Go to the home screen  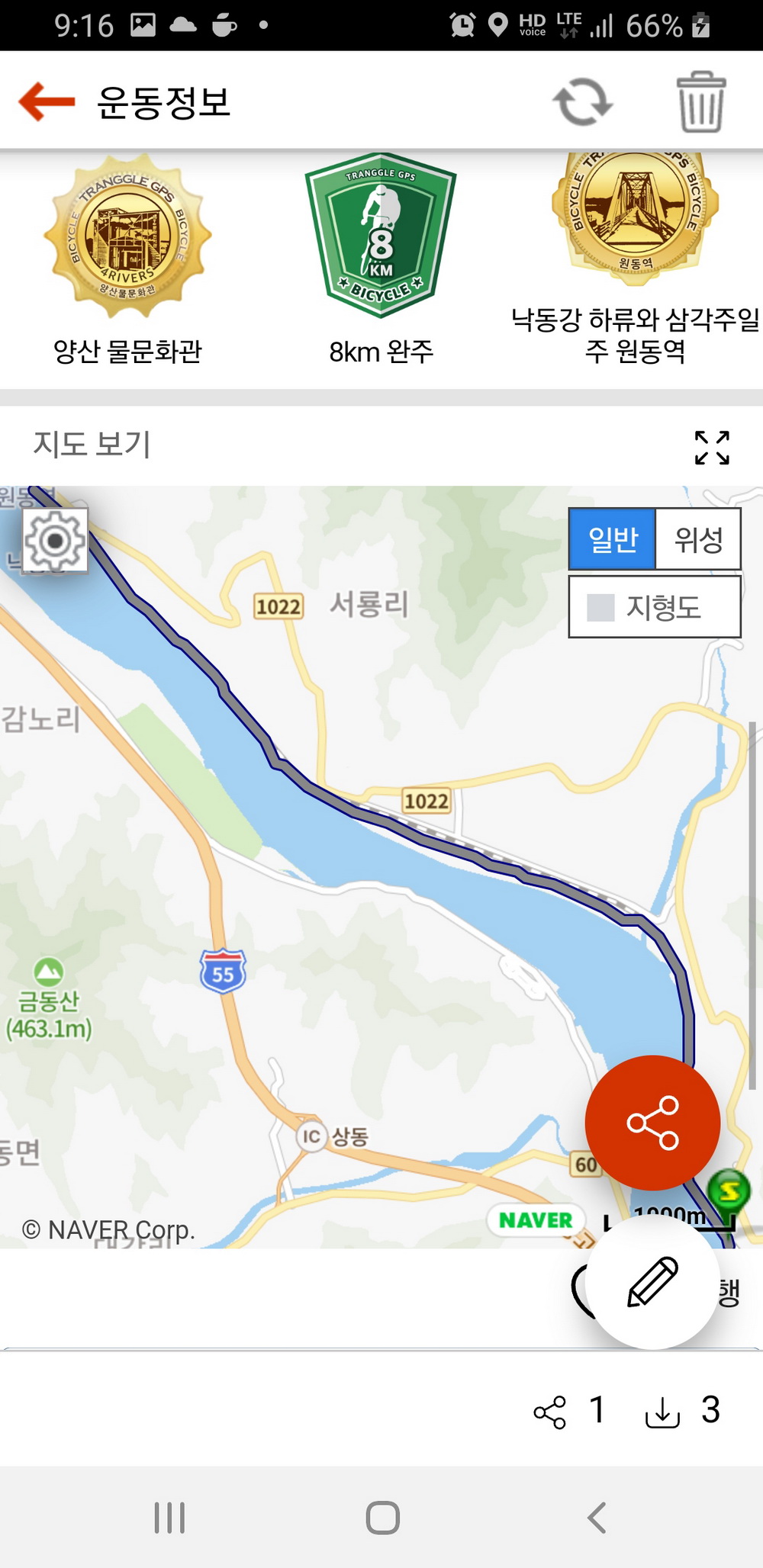(382, 1518)
